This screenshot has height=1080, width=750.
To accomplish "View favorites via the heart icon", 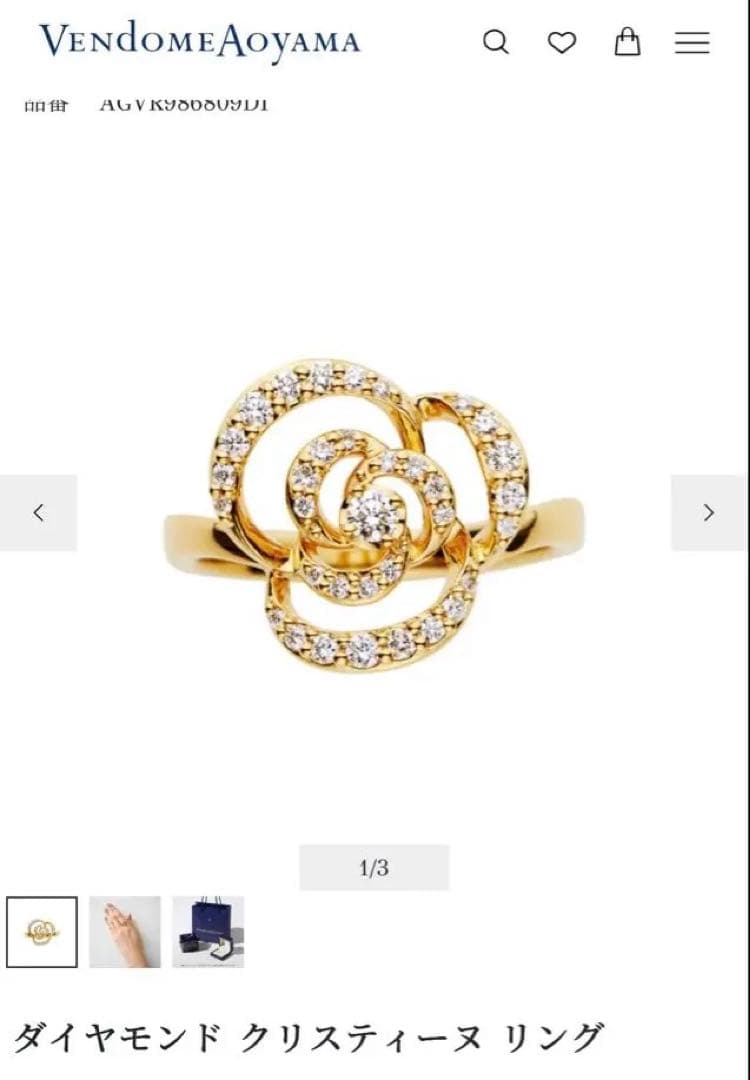I will pos(562,42).
